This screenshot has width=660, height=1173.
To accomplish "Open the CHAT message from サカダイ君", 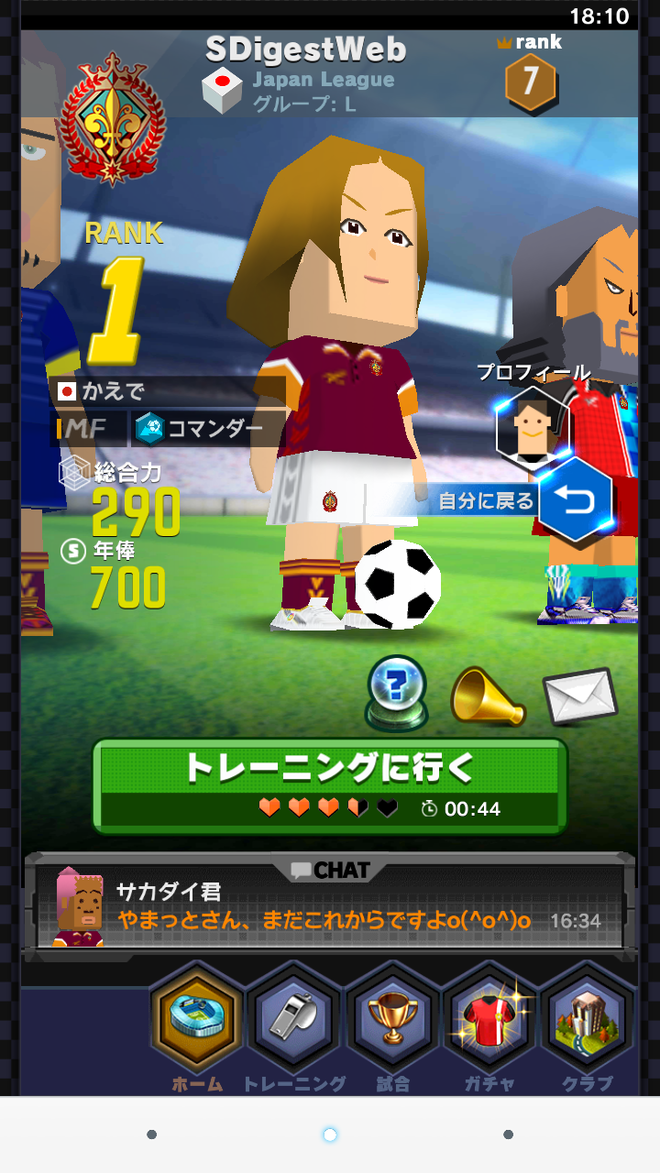I will 329,907.
